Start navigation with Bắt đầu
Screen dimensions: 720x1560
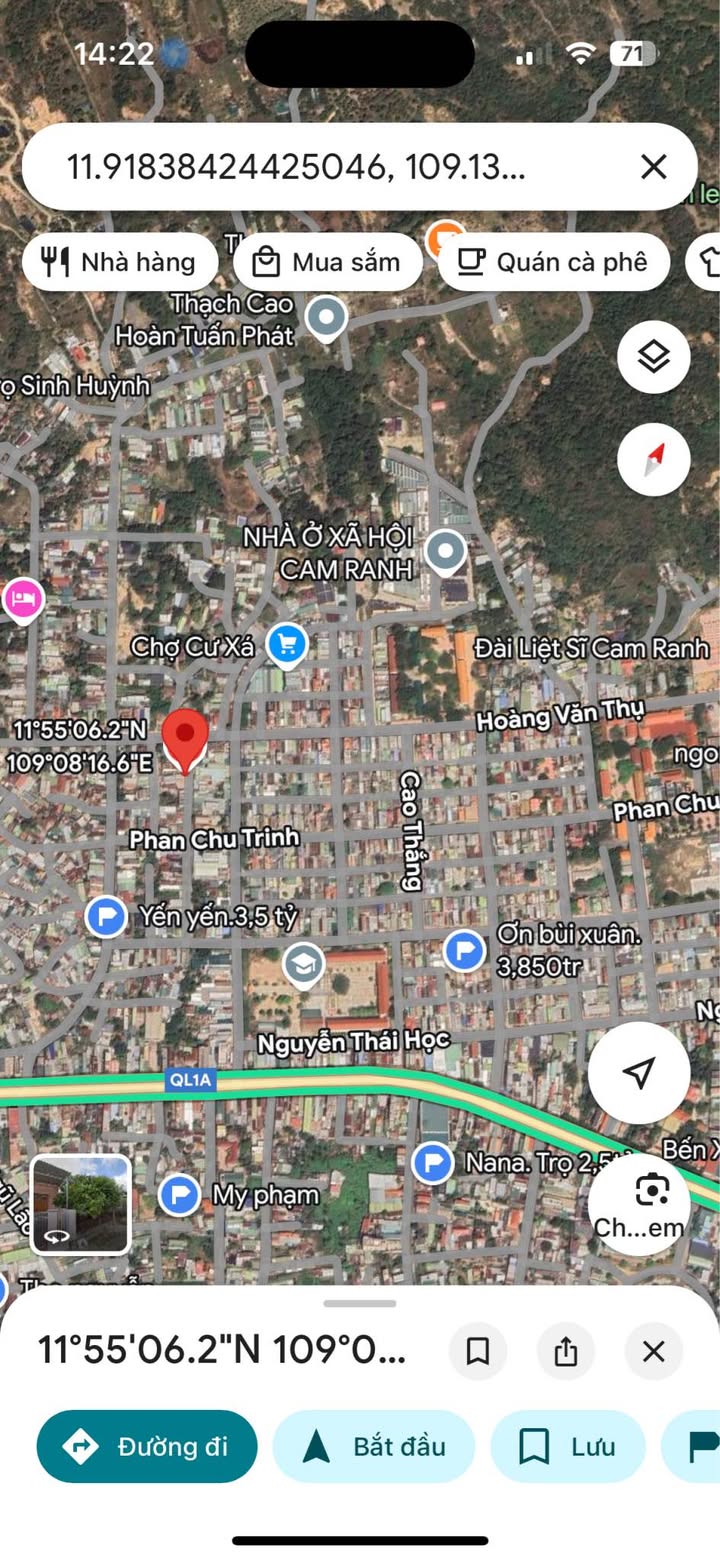[373, 1446]
